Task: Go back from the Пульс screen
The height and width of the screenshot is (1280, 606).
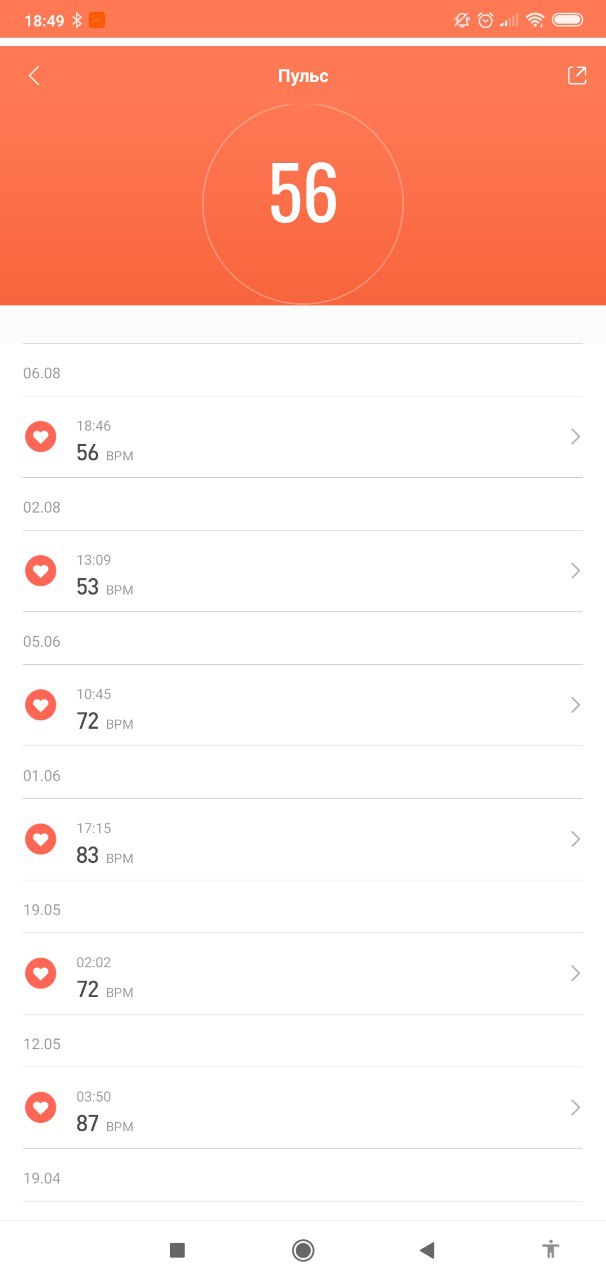Action: [34, 76]
